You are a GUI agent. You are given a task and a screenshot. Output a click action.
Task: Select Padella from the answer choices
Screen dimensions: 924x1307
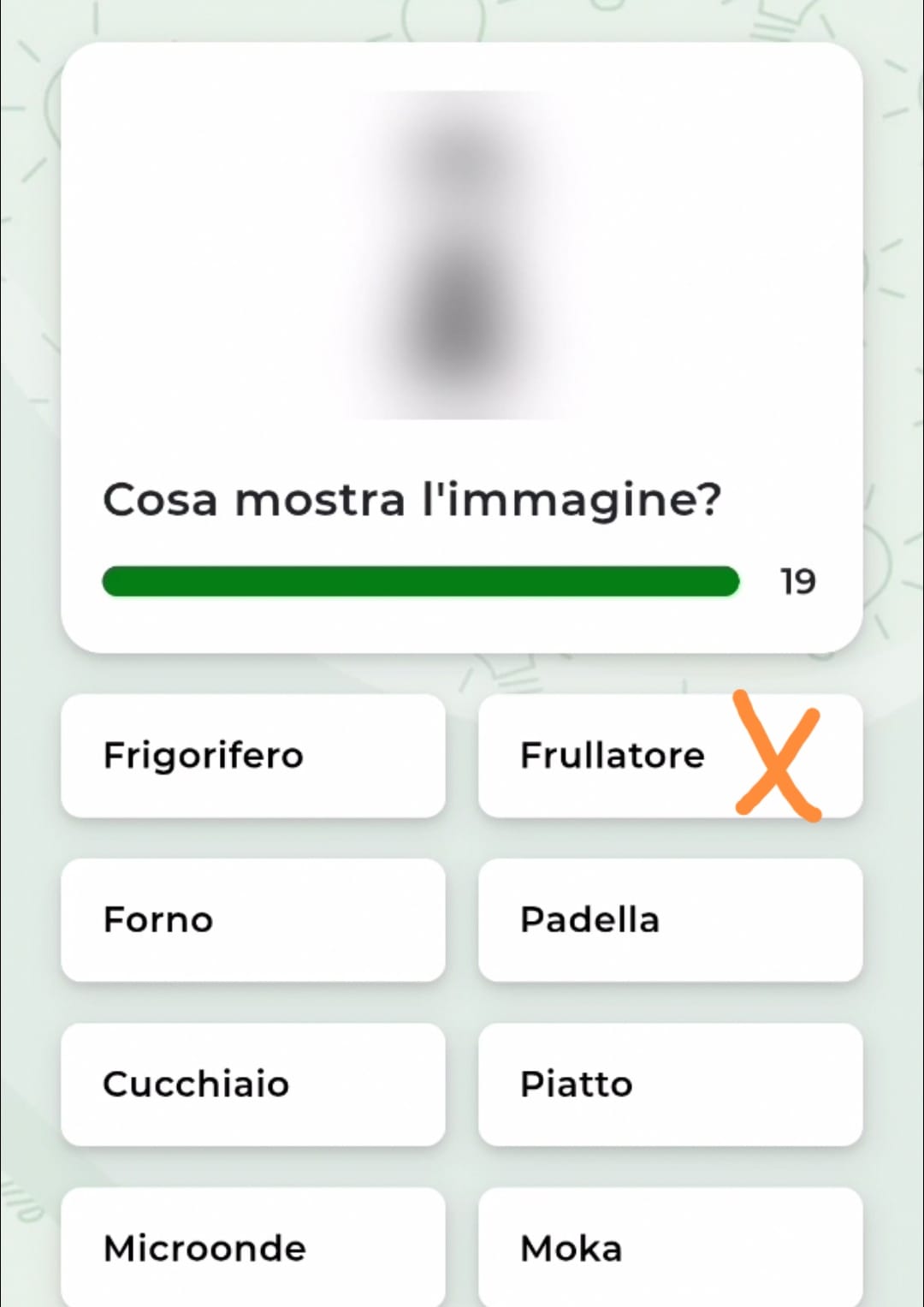(671, 920)
